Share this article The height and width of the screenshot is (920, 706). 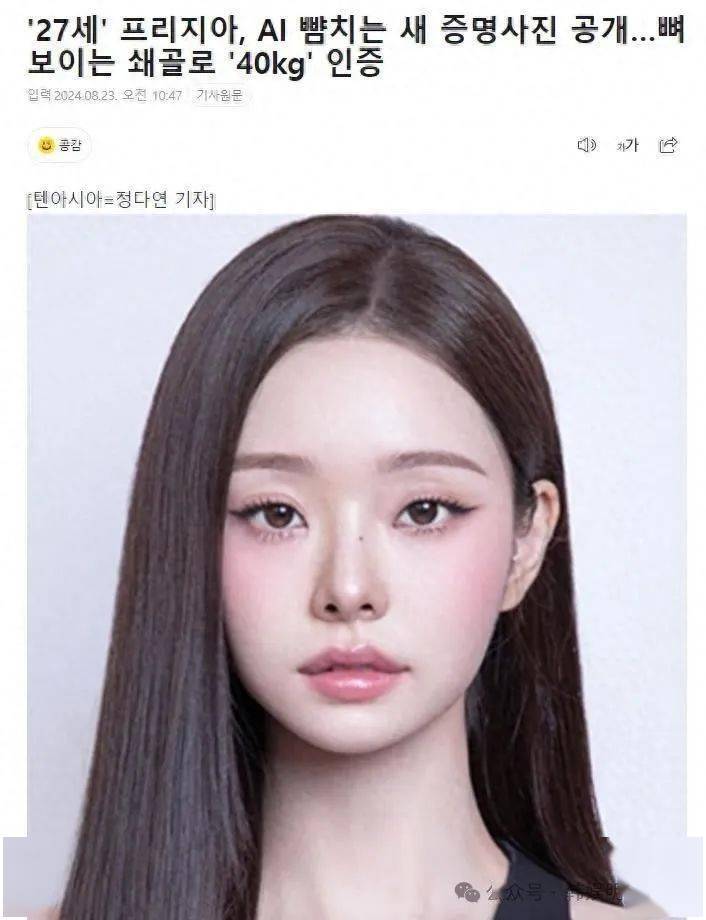(668, 145)
